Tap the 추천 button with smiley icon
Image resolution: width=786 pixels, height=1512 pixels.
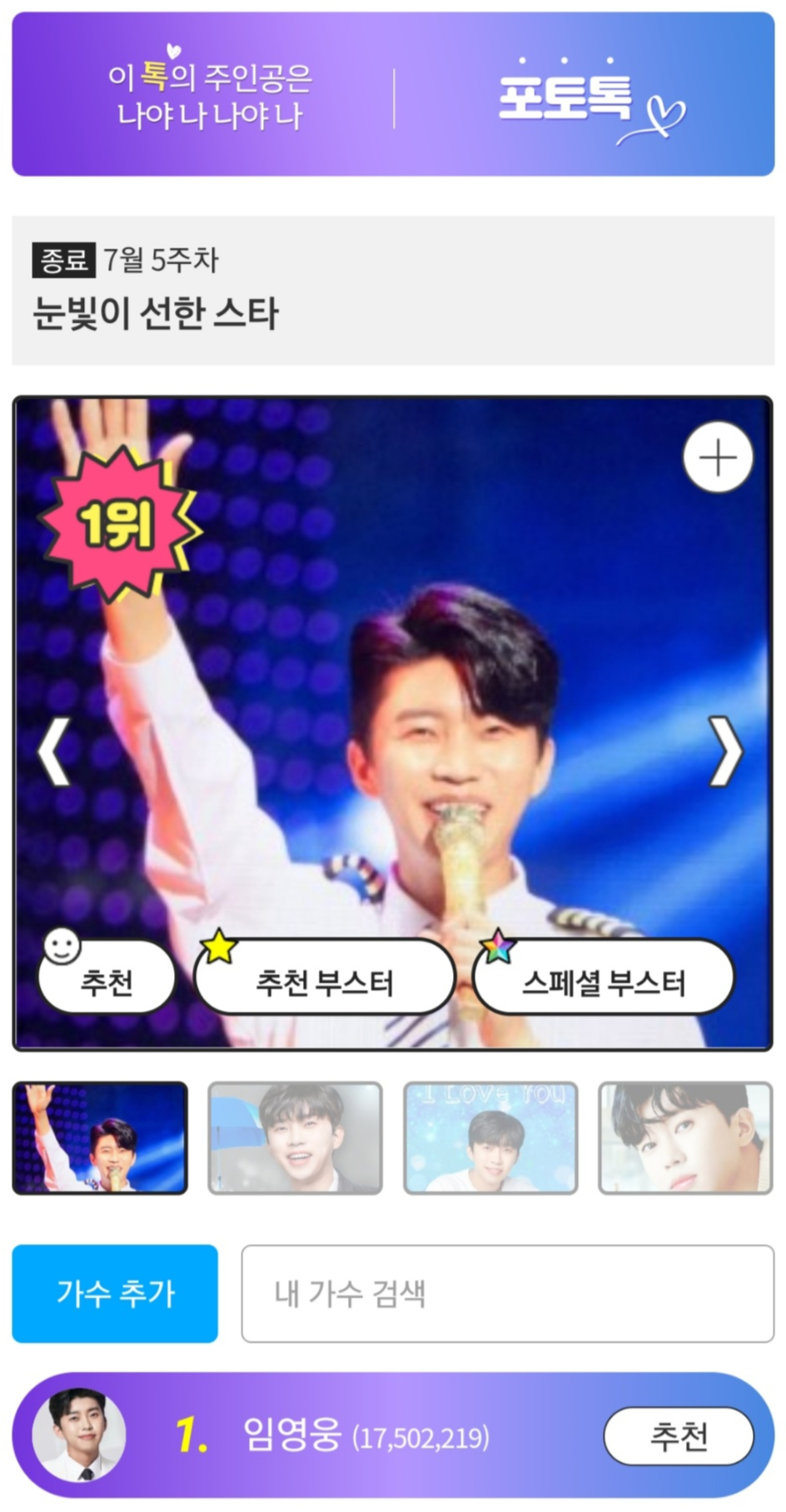coord(107,981)
